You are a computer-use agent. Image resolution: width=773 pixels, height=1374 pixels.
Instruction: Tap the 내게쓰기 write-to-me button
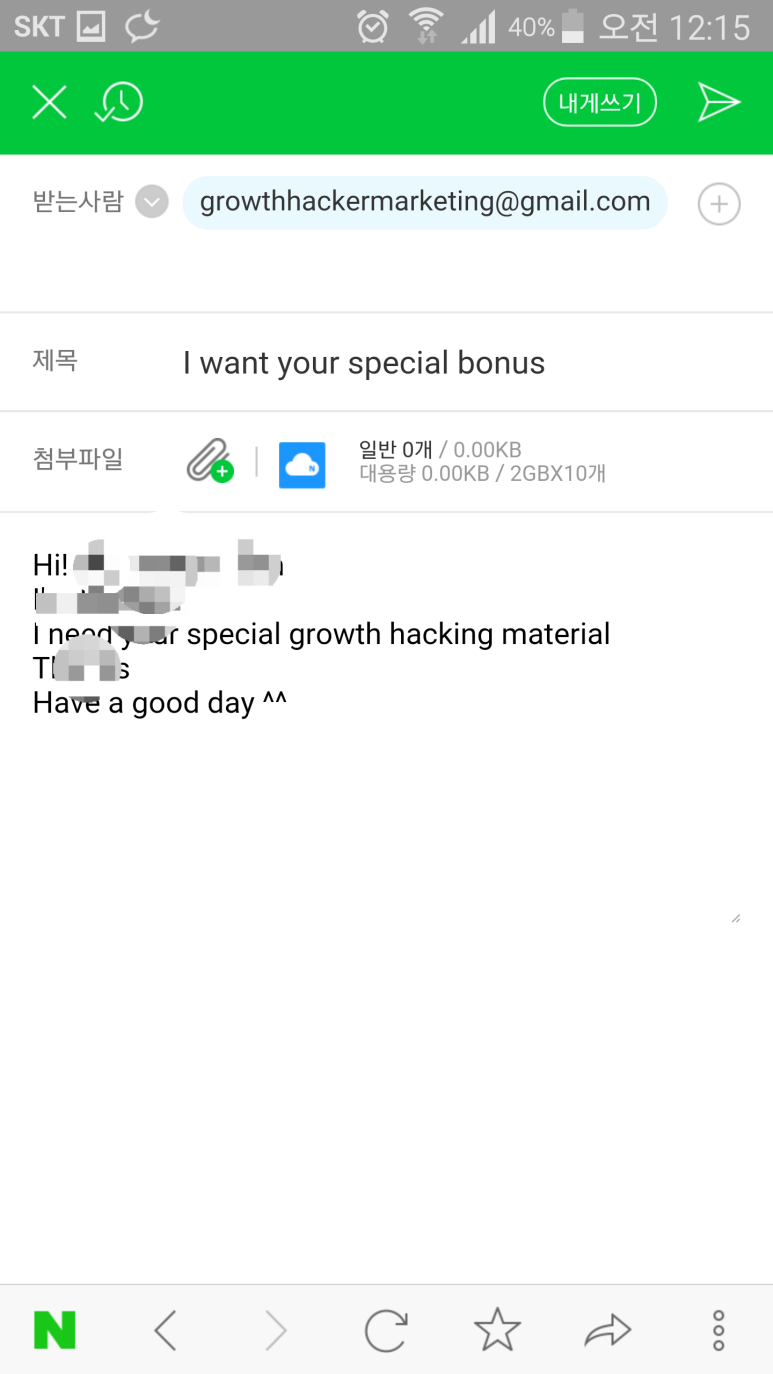(599, 103)
